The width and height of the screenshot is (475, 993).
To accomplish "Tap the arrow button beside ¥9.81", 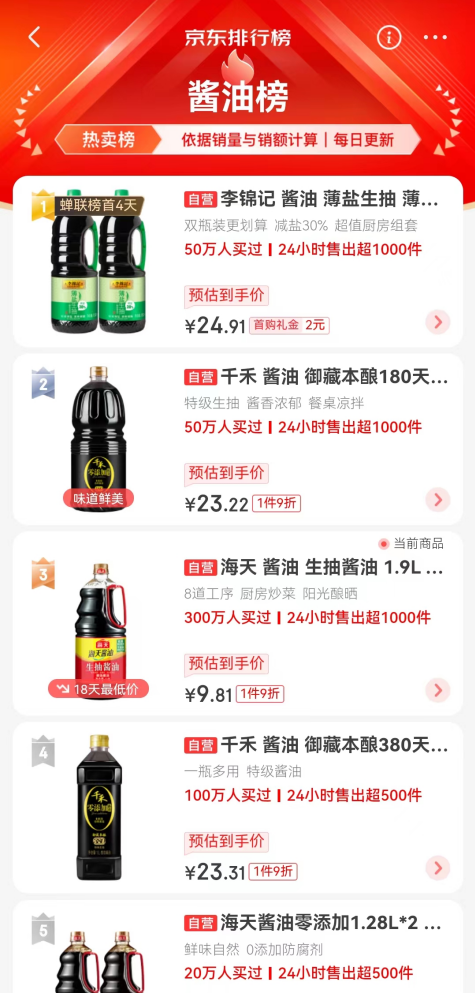I will click(438, 690).
